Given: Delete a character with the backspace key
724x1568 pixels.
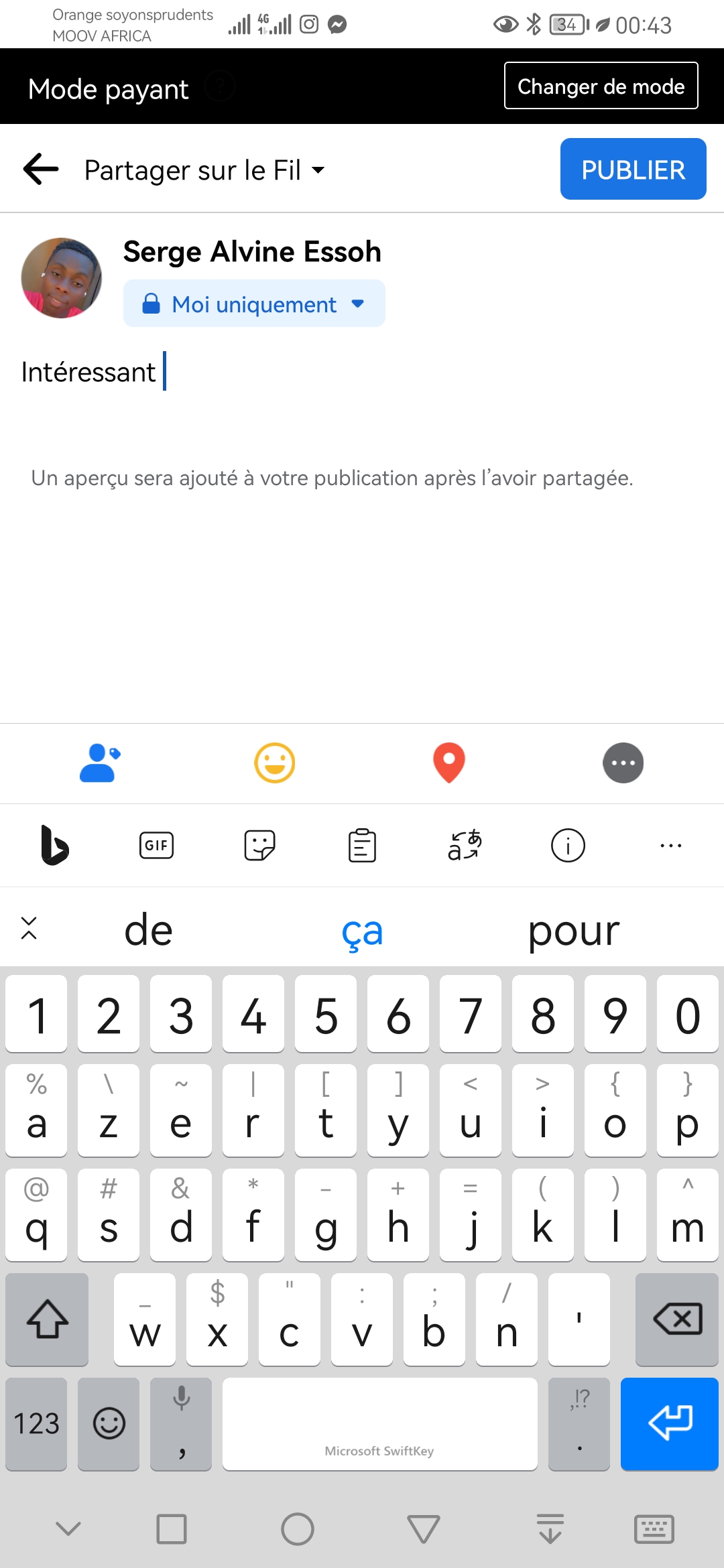Looking at the screenshot, I should (x=677, y=1319).
